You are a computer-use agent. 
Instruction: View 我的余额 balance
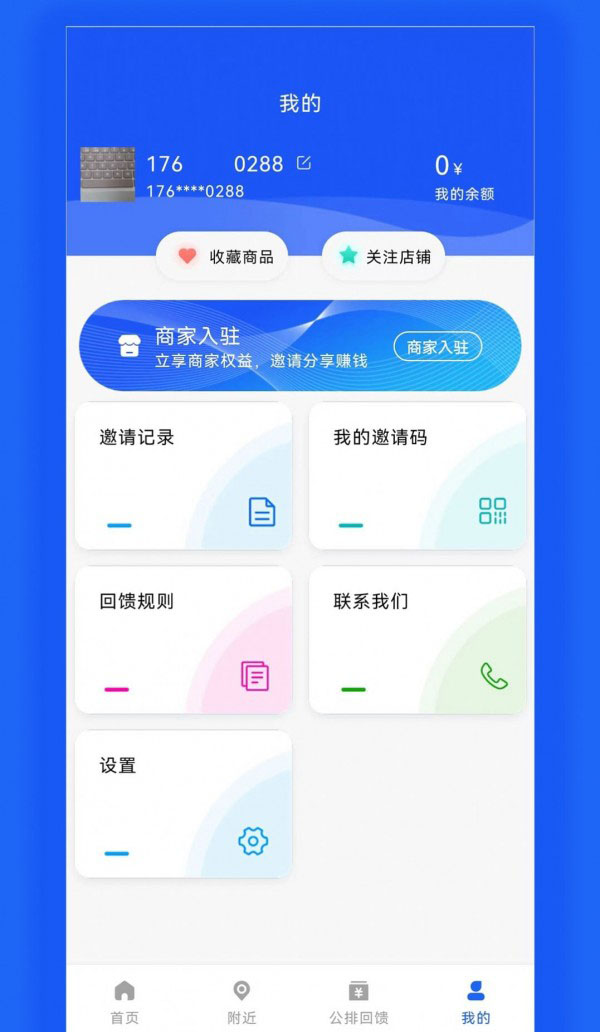(x=463, y=178)
